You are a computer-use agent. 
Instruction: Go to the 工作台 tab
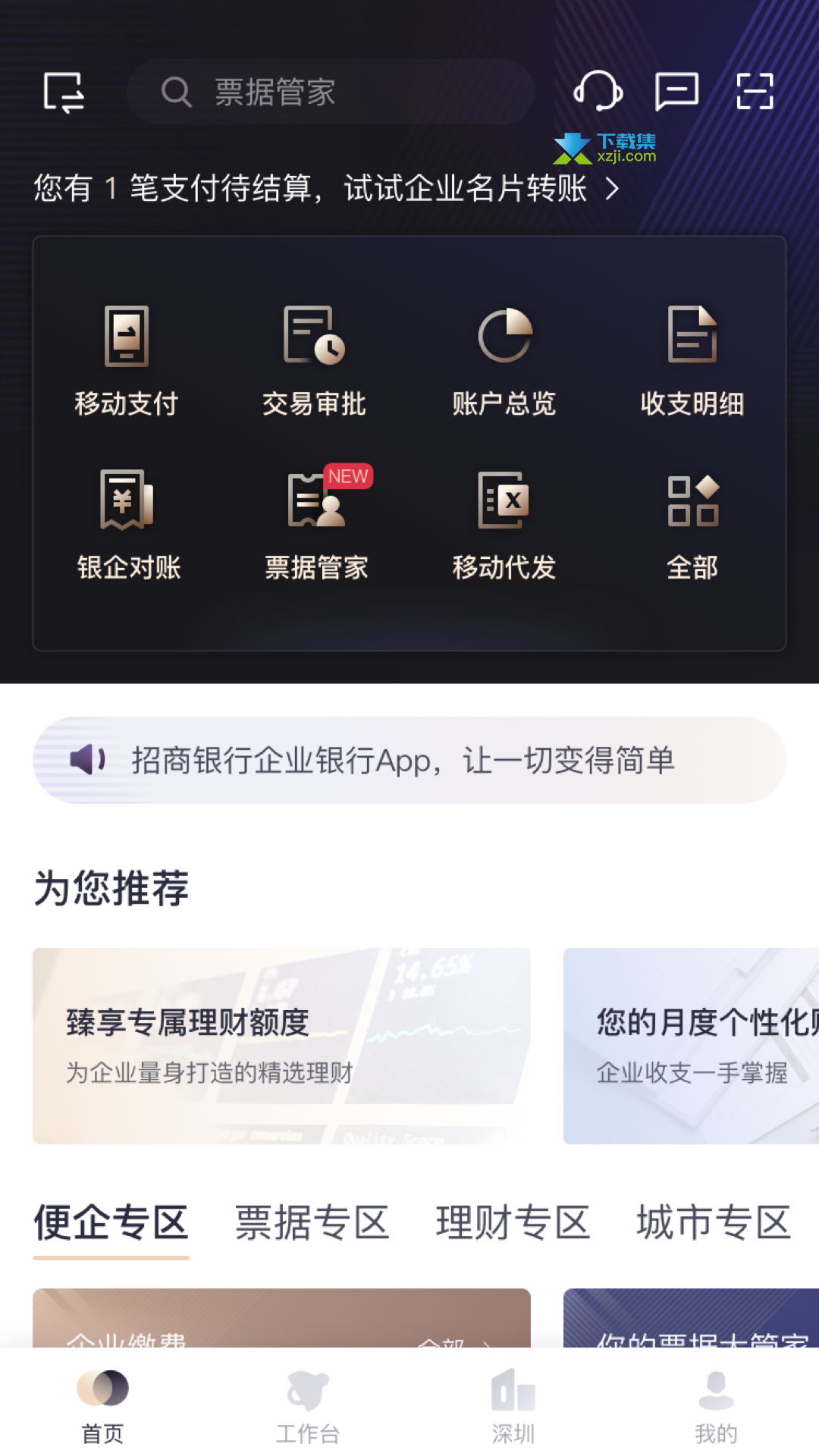pyautogui.click(x=307, y=1407)
